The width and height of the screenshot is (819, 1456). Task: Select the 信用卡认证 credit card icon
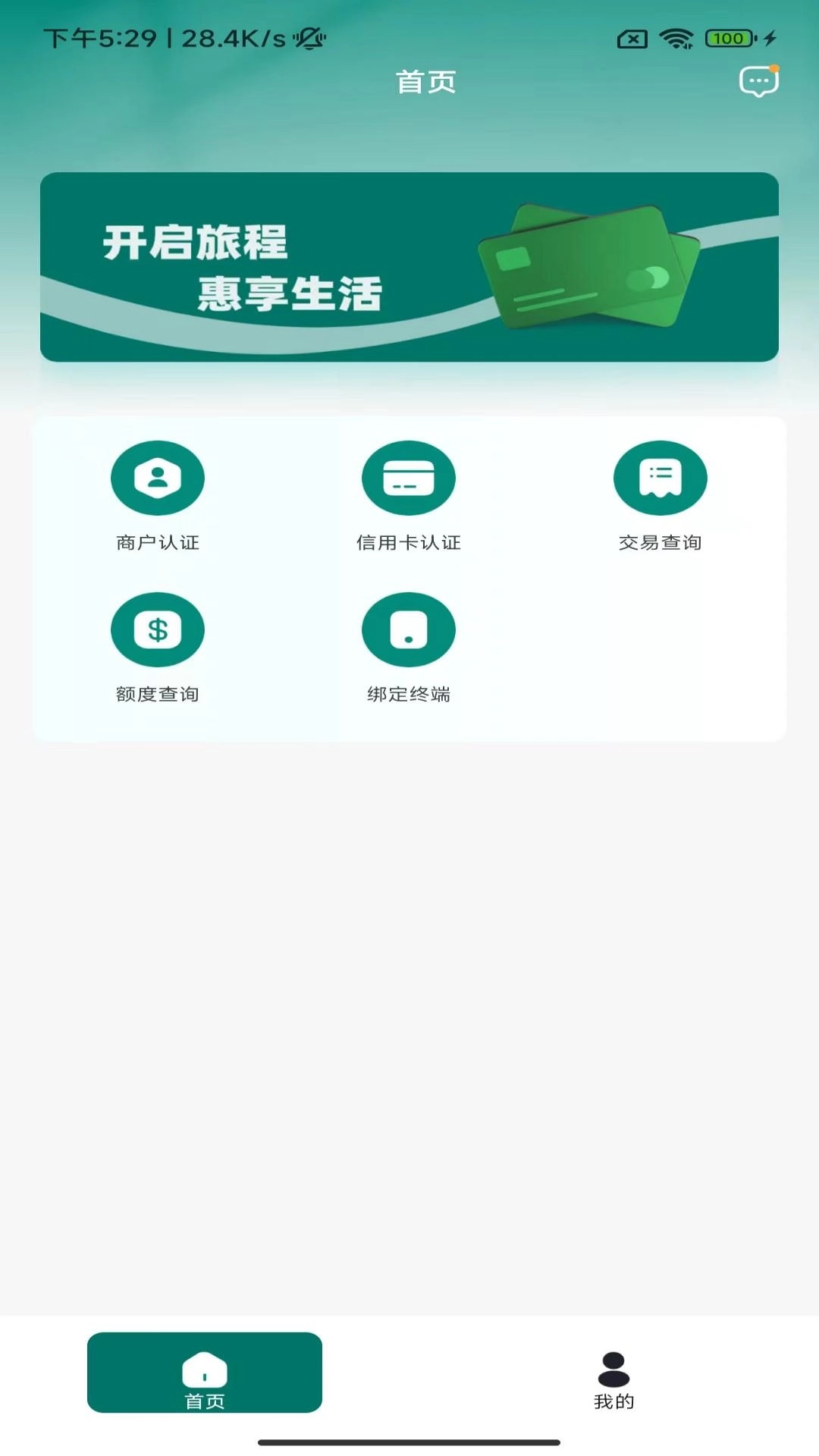pyautogui.click(x=409, y=478)
